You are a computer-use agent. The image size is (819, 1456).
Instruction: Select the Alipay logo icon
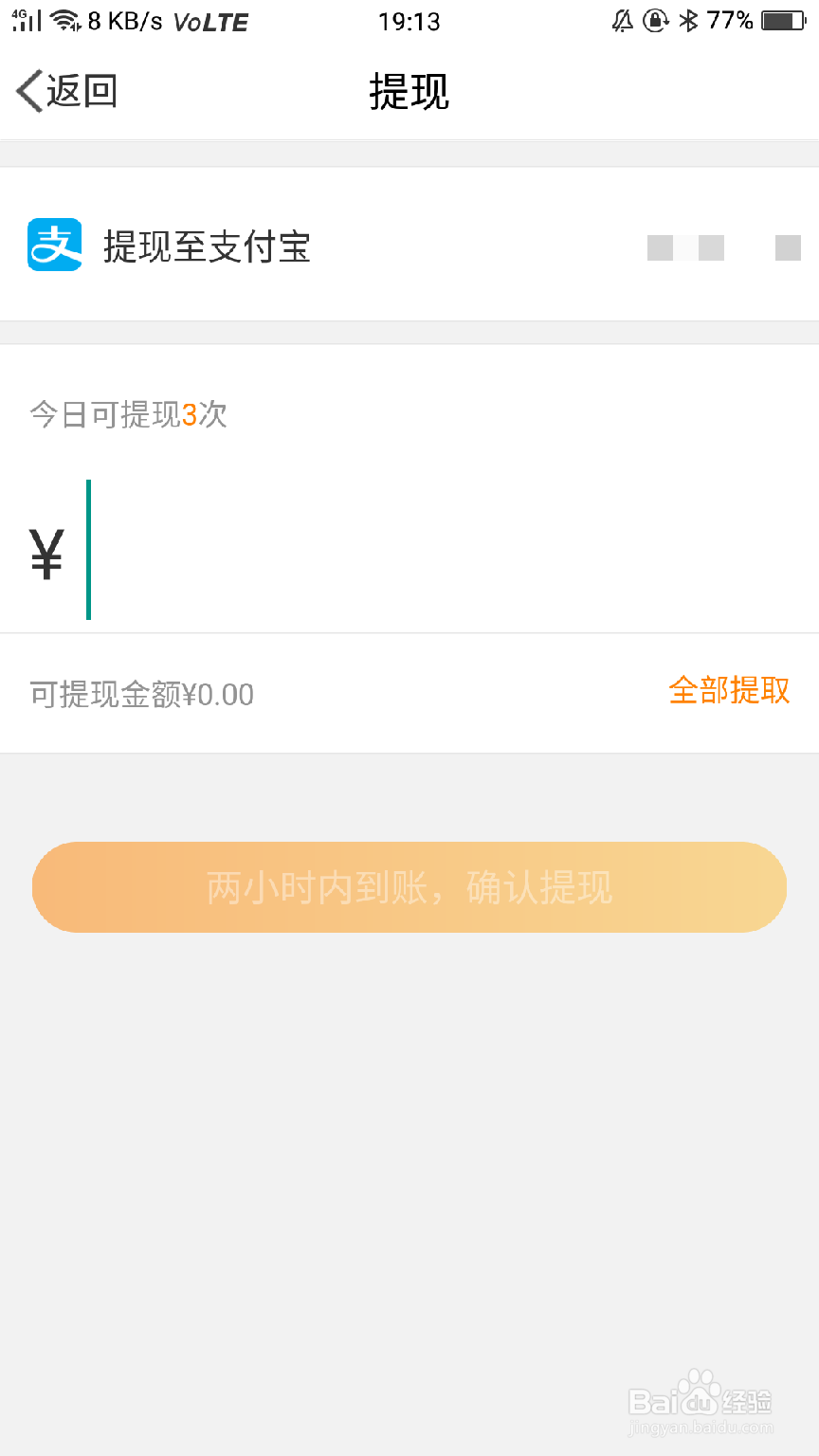coord(54,245)
